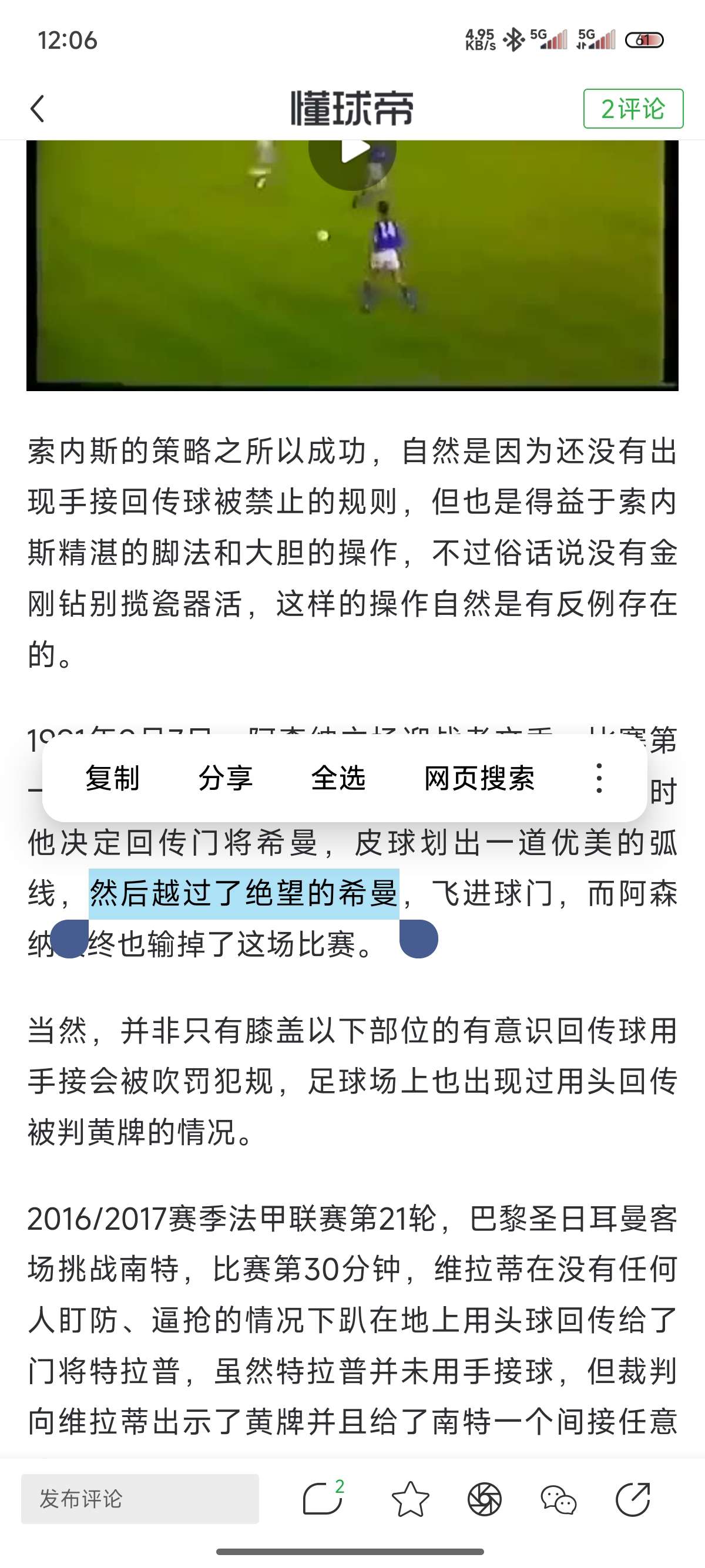Open comments bubble with 2 badge
This screenshot has width=705, height=1568.
tap(323, 1499)
